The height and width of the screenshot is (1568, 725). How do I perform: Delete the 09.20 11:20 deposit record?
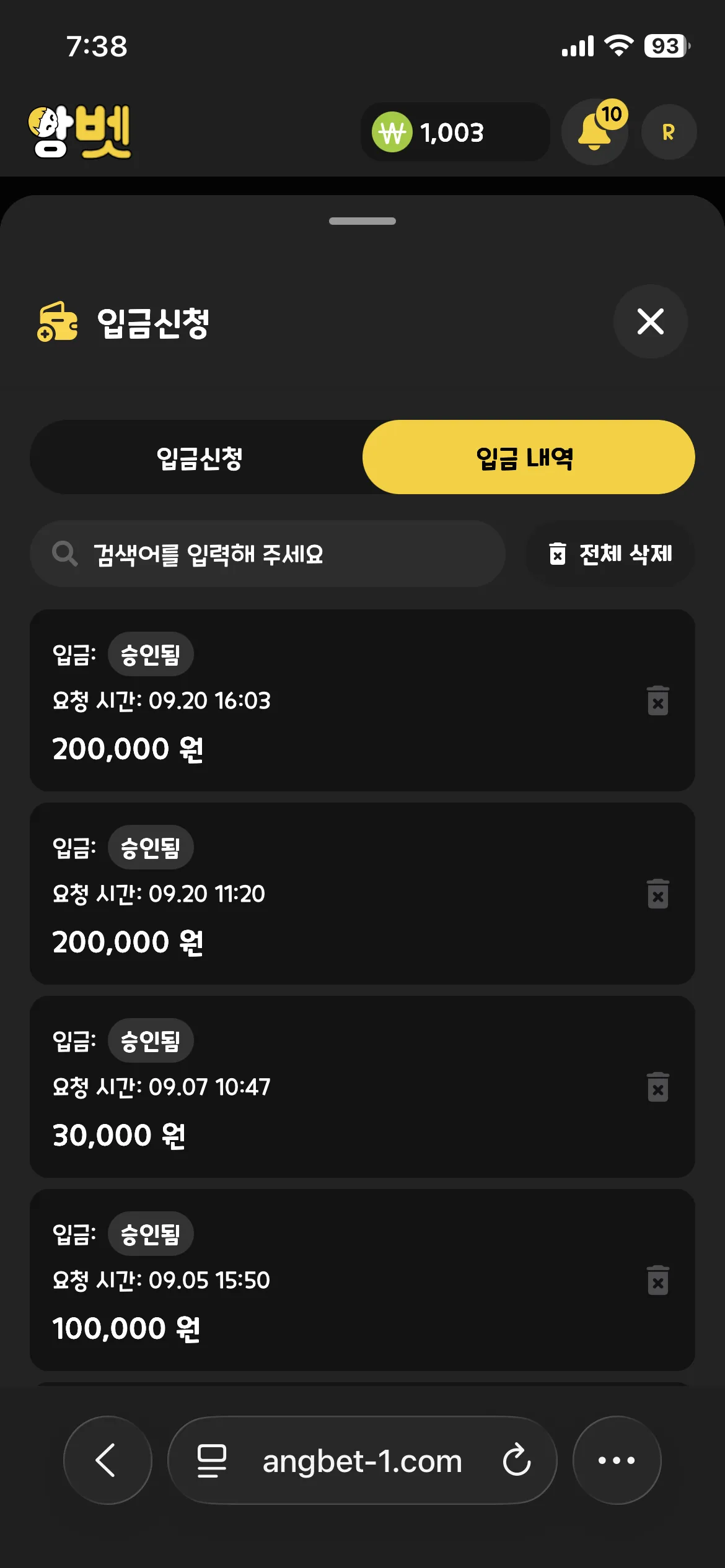point(657,894)
